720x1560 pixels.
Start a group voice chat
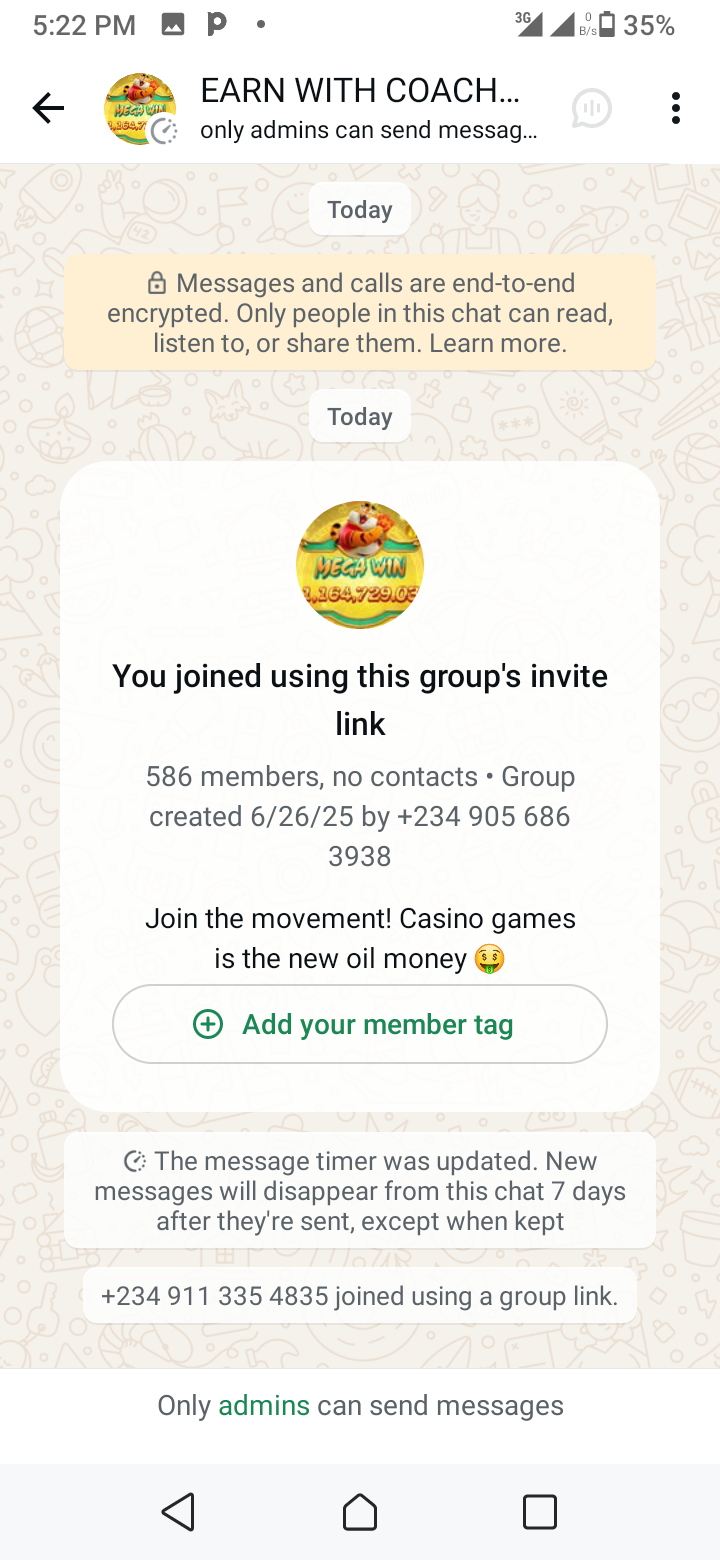point(591,108)
